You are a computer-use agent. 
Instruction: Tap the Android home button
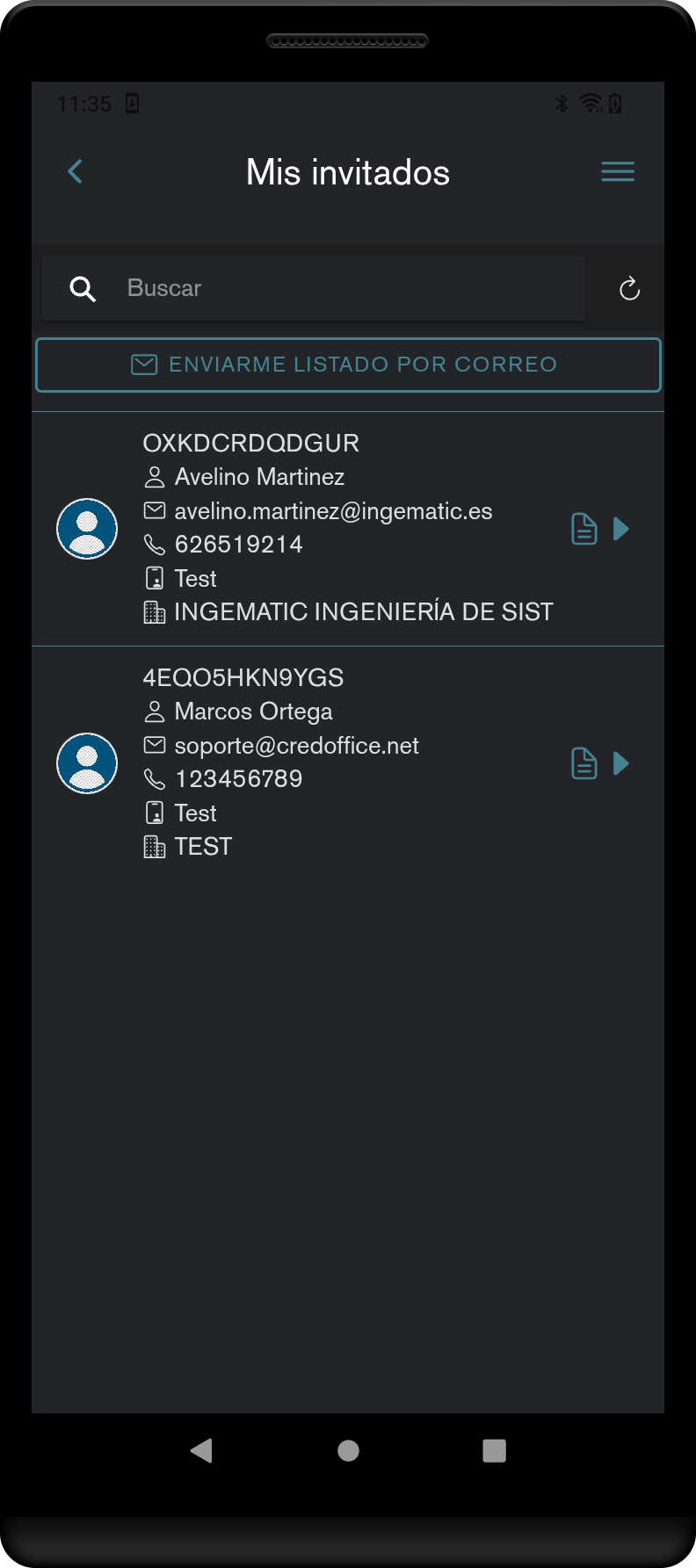pyautogui.click(x=348, y=1450)
